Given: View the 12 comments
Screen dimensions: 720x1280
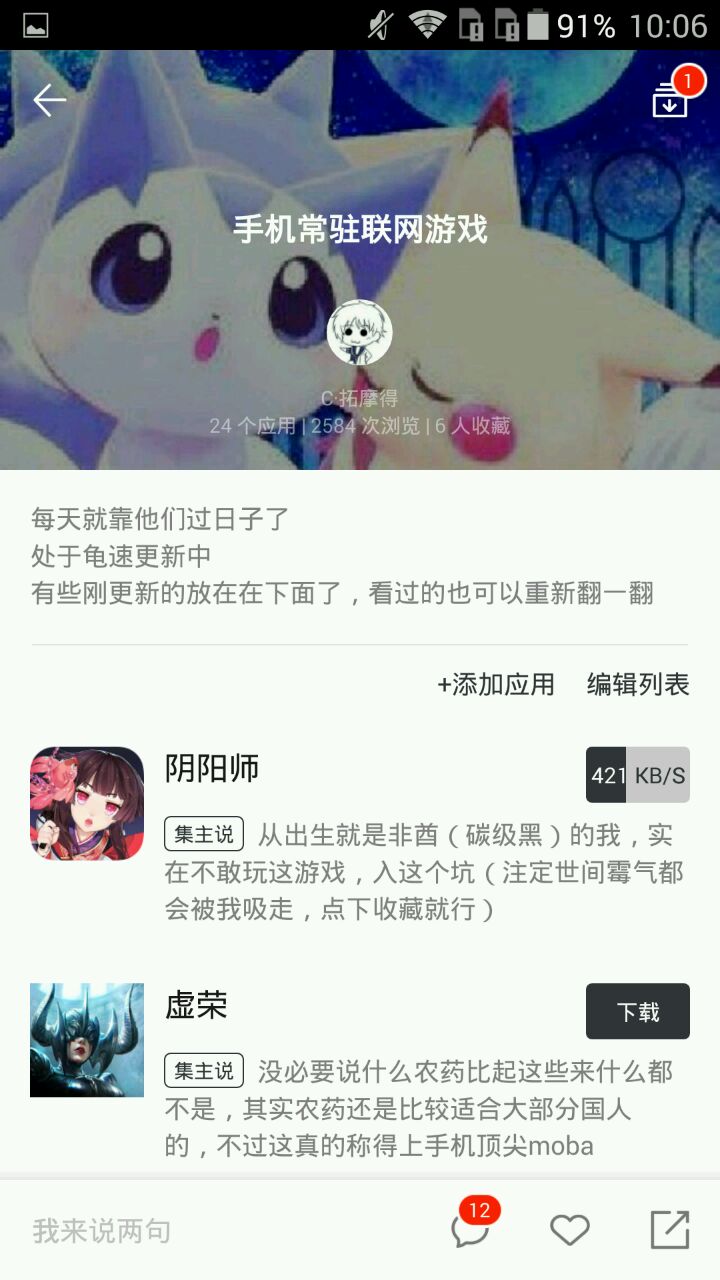Looking at the screenshot, I should (470, 1228).
